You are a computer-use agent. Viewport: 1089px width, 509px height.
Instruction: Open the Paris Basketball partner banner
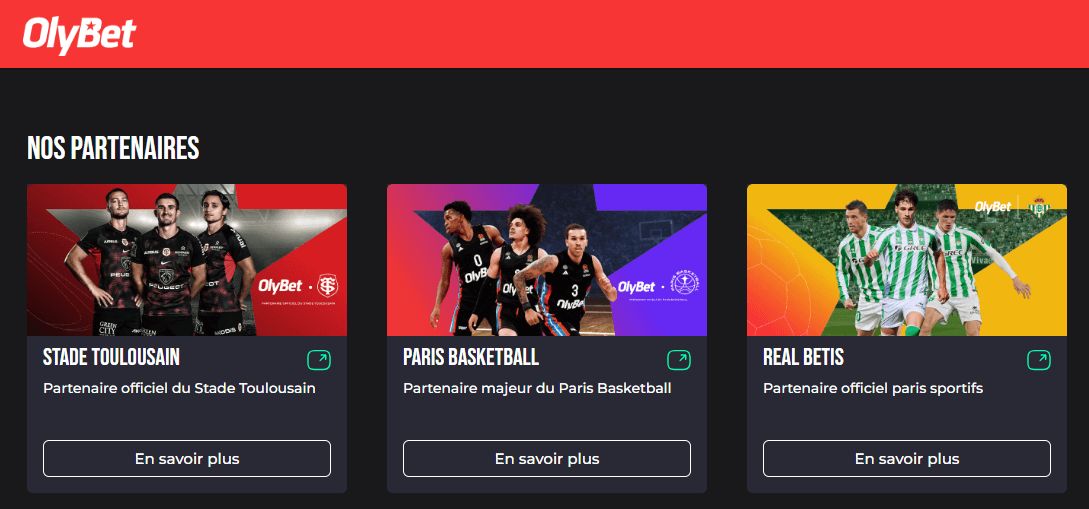[547, 260]
